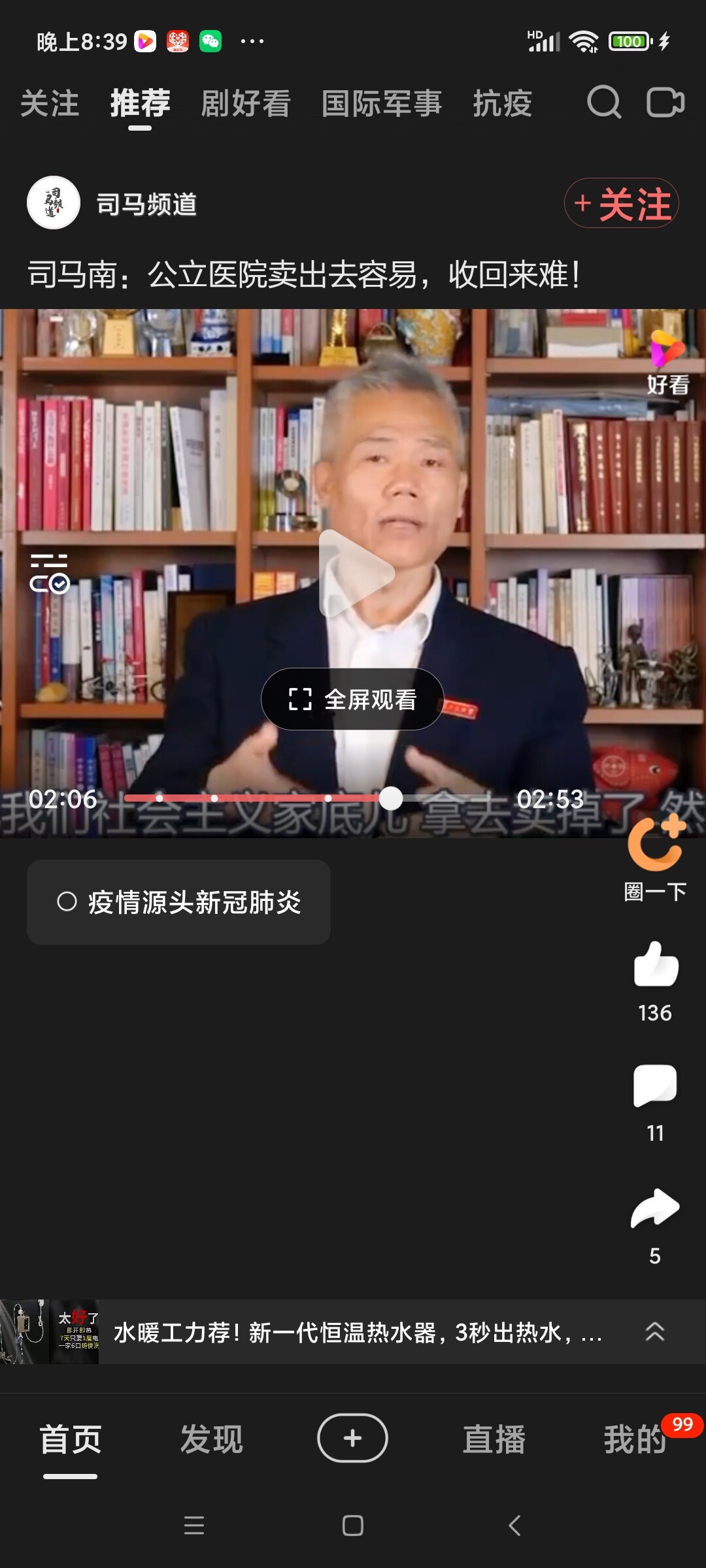Open the video camera icon
The width and height of the screenshot is (706, 1568).
665,103
